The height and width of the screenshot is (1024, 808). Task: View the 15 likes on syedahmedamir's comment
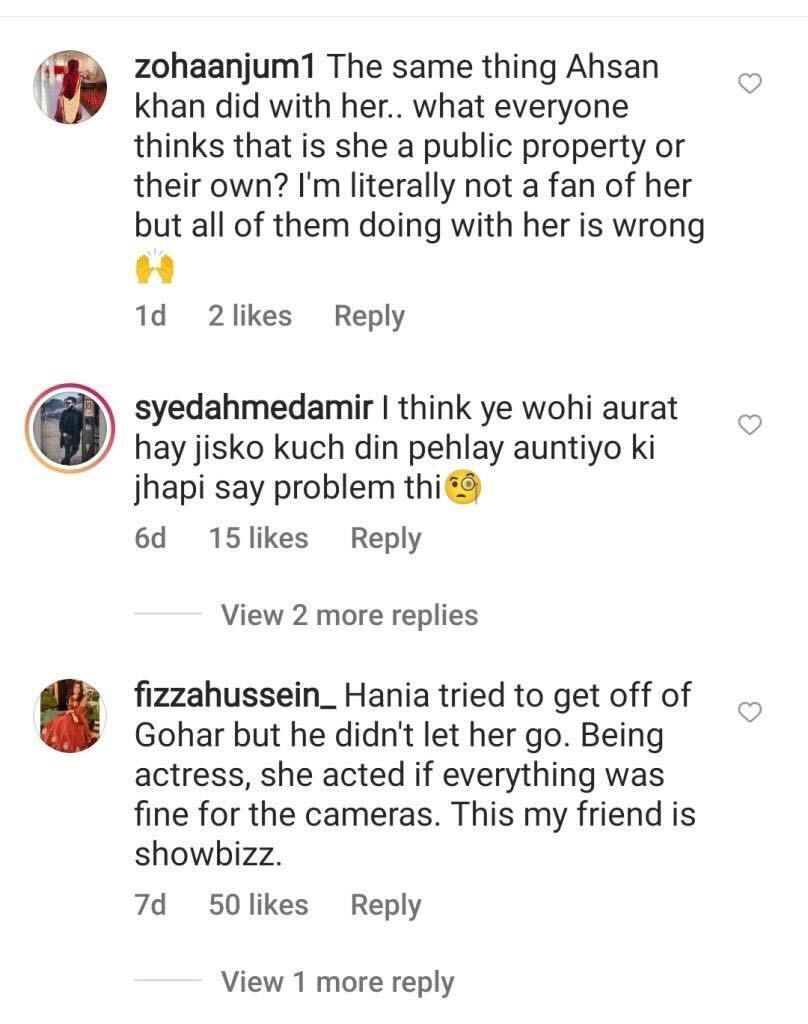tap(258, 538)
